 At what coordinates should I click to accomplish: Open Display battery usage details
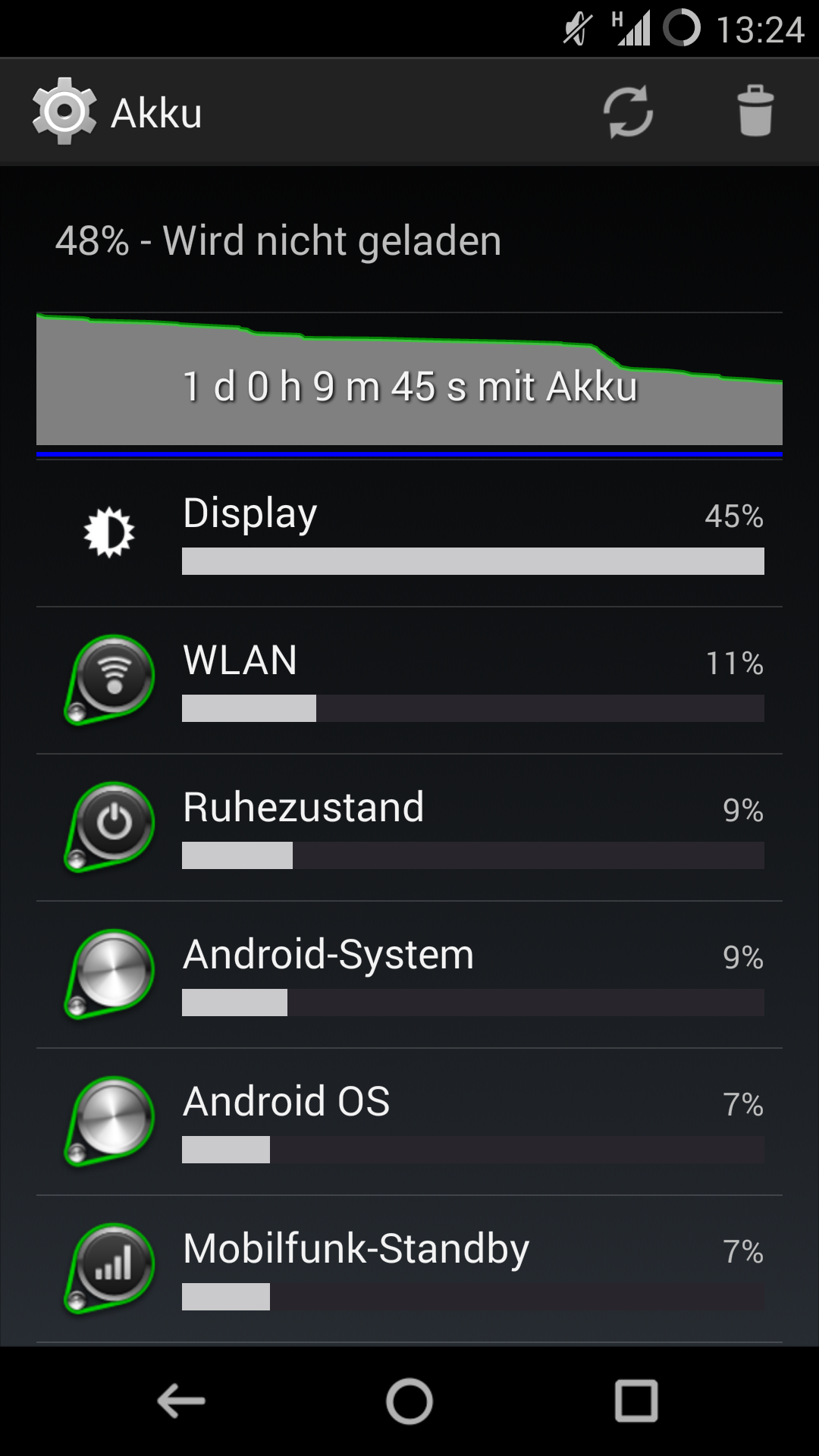click(x=409, y=533)
